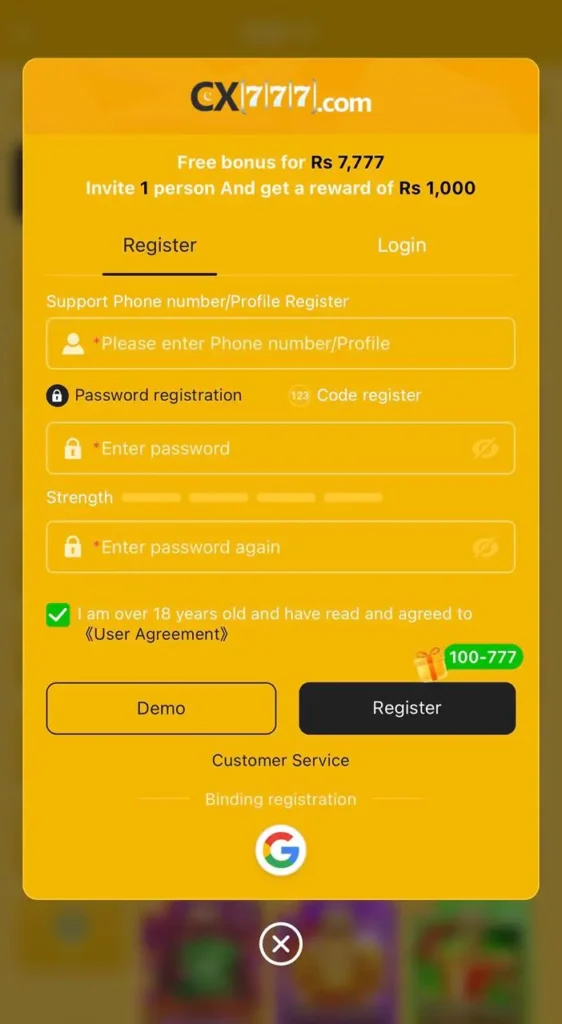562x1024 pixels.
Task: Tap the Enter password again field
Action: tap(281, 547)
